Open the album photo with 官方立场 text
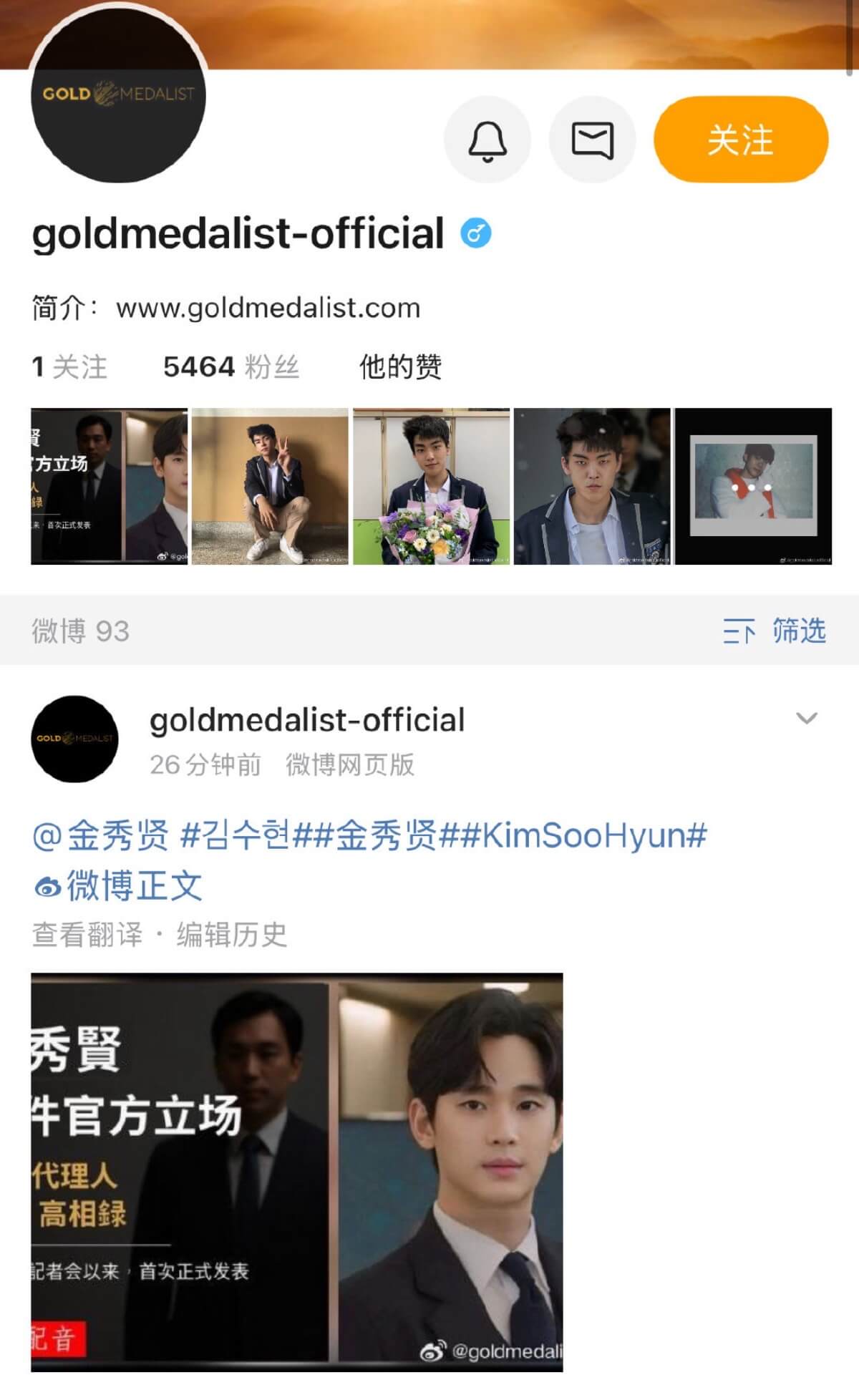 109,486
